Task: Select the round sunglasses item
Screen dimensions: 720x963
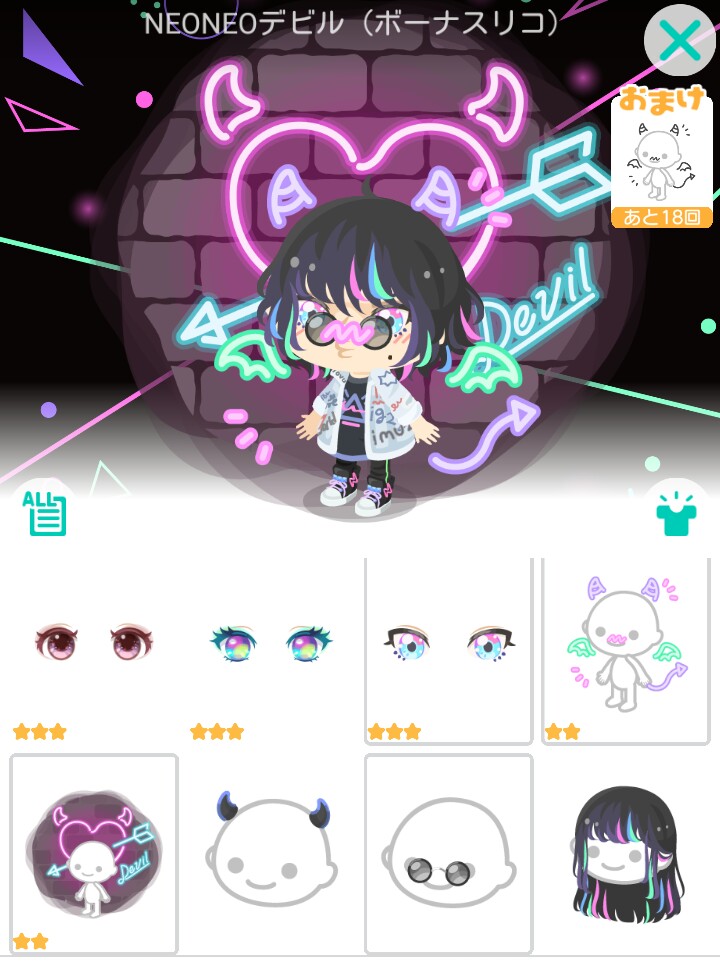Action: click(x=448, y=854)
